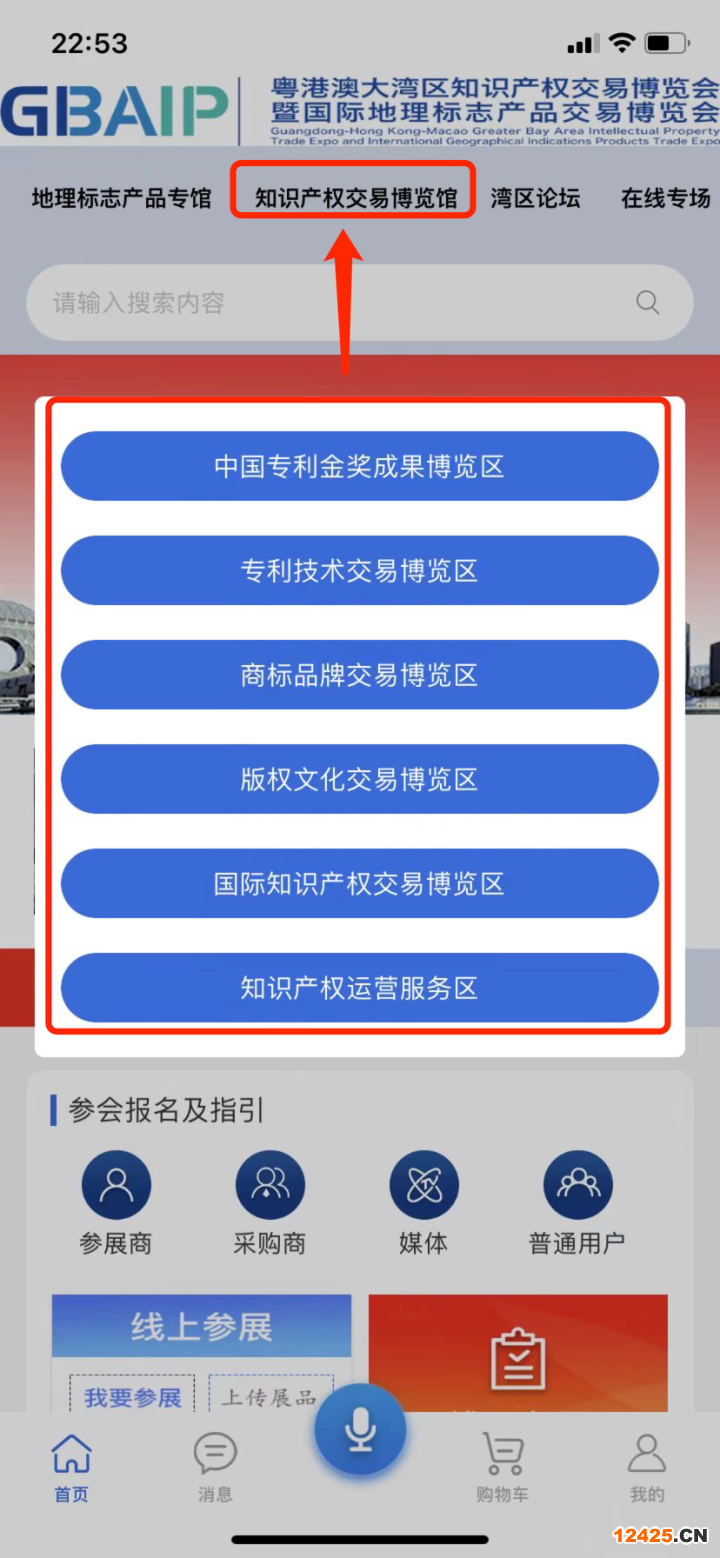This screenshot has width=720, height=1558.
Task: Tap the microphone voice button
Action: (x=360, y=1432)
